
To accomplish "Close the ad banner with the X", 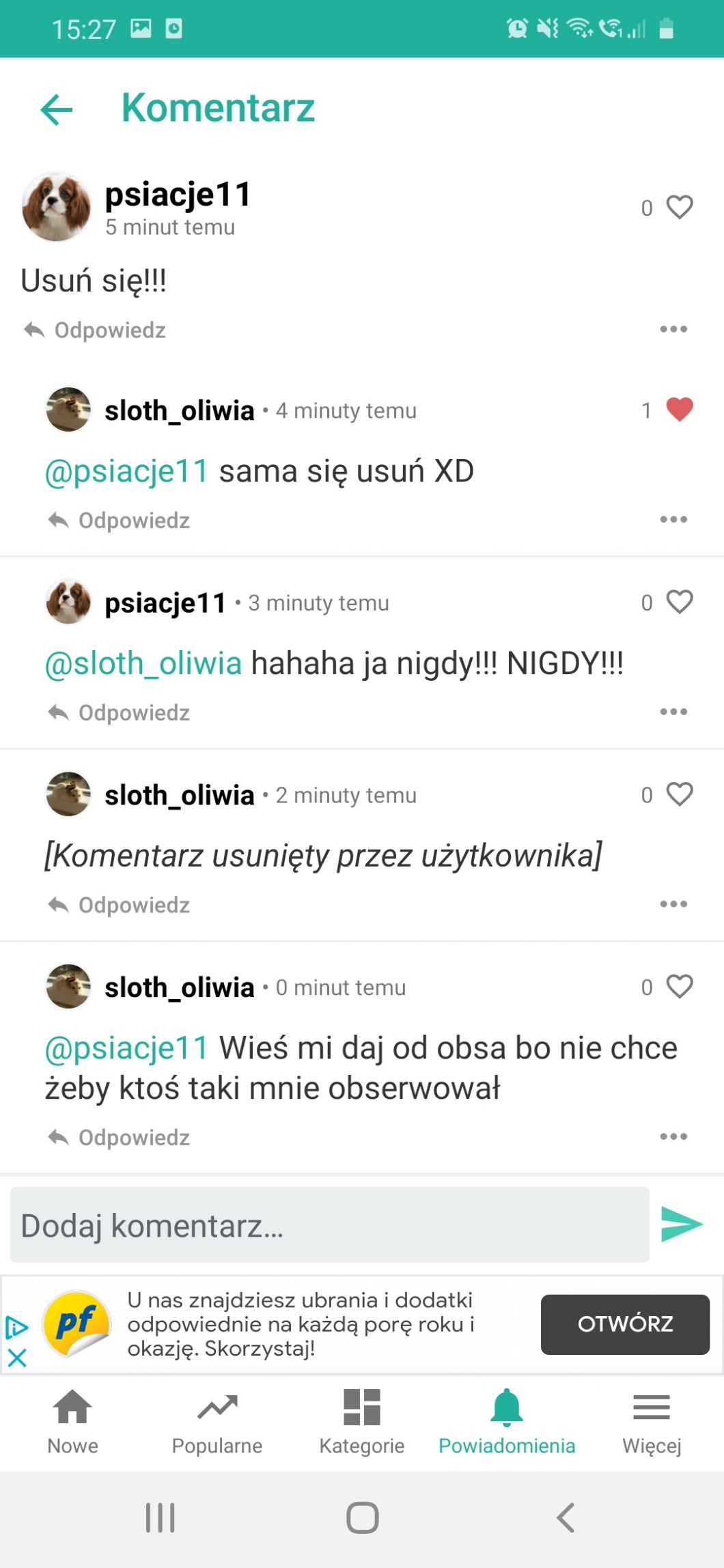I will click(17, 1358).
